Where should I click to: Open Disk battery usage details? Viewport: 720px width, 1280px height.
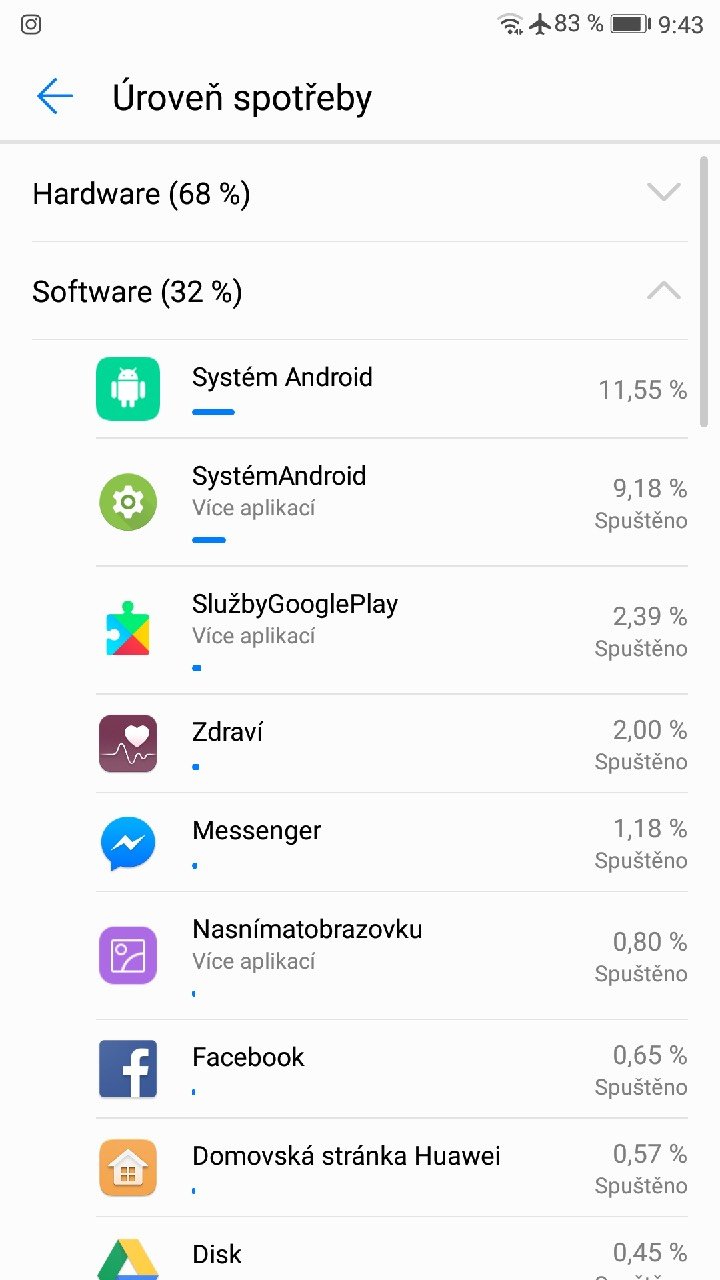click(x=390, y=1256)
